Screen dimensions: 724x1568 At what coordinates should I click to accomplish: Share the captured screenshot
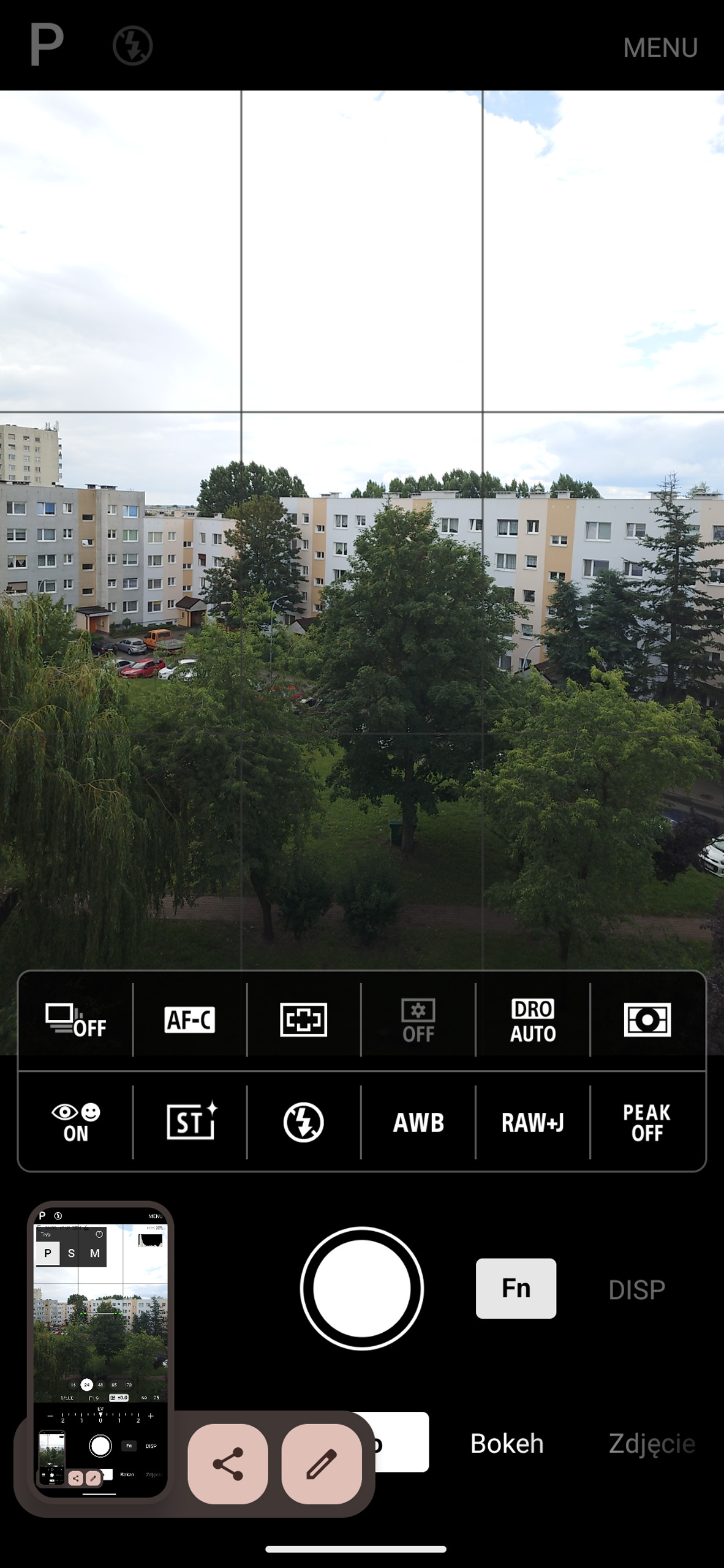point(227,1464)
